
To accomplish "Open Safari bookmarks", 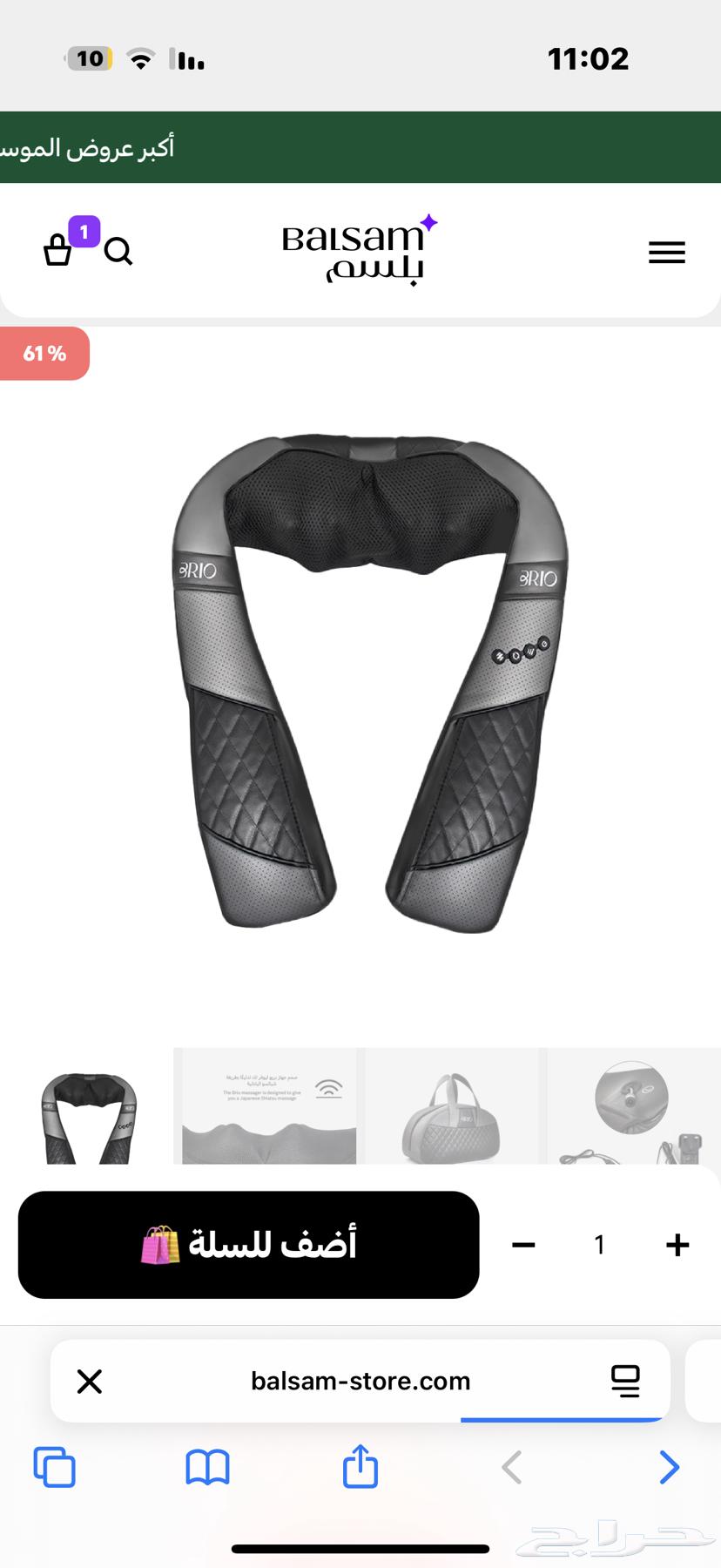I will point(207,1467).
